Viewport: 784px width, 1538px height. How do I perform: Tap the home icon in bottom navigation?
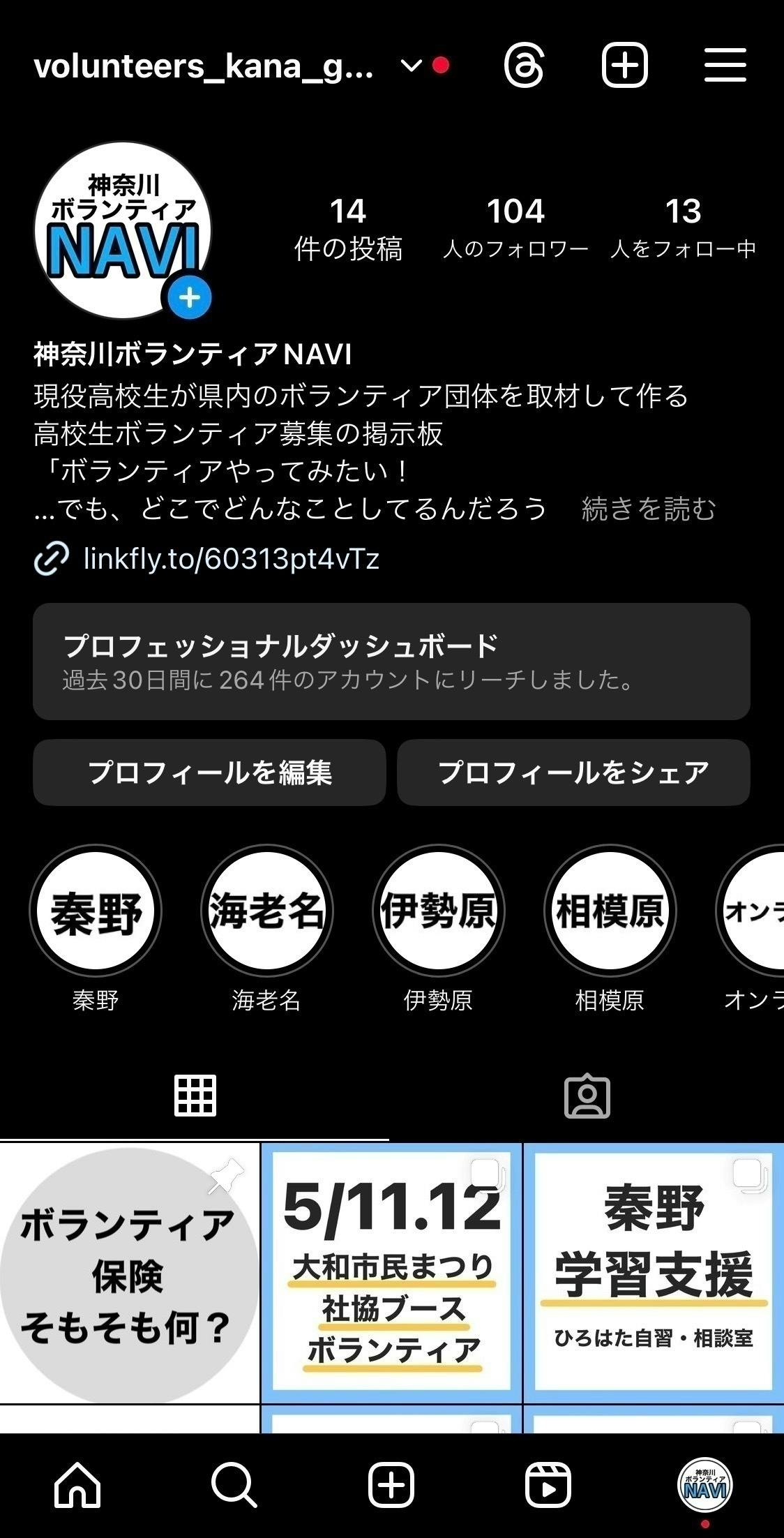78,1484
